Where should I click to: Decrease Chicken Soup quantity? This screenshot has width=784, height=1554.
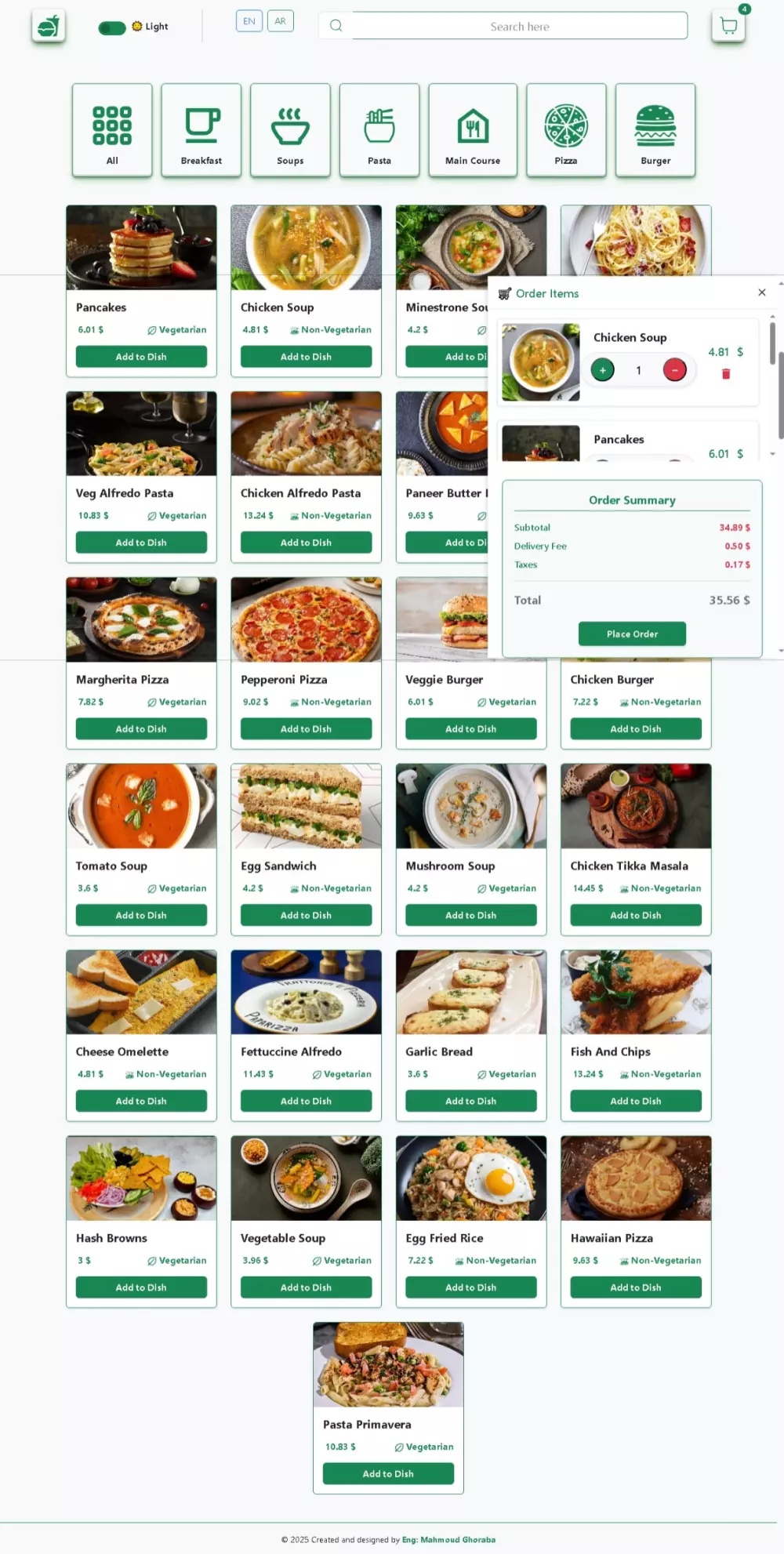[x=674, y=369]
